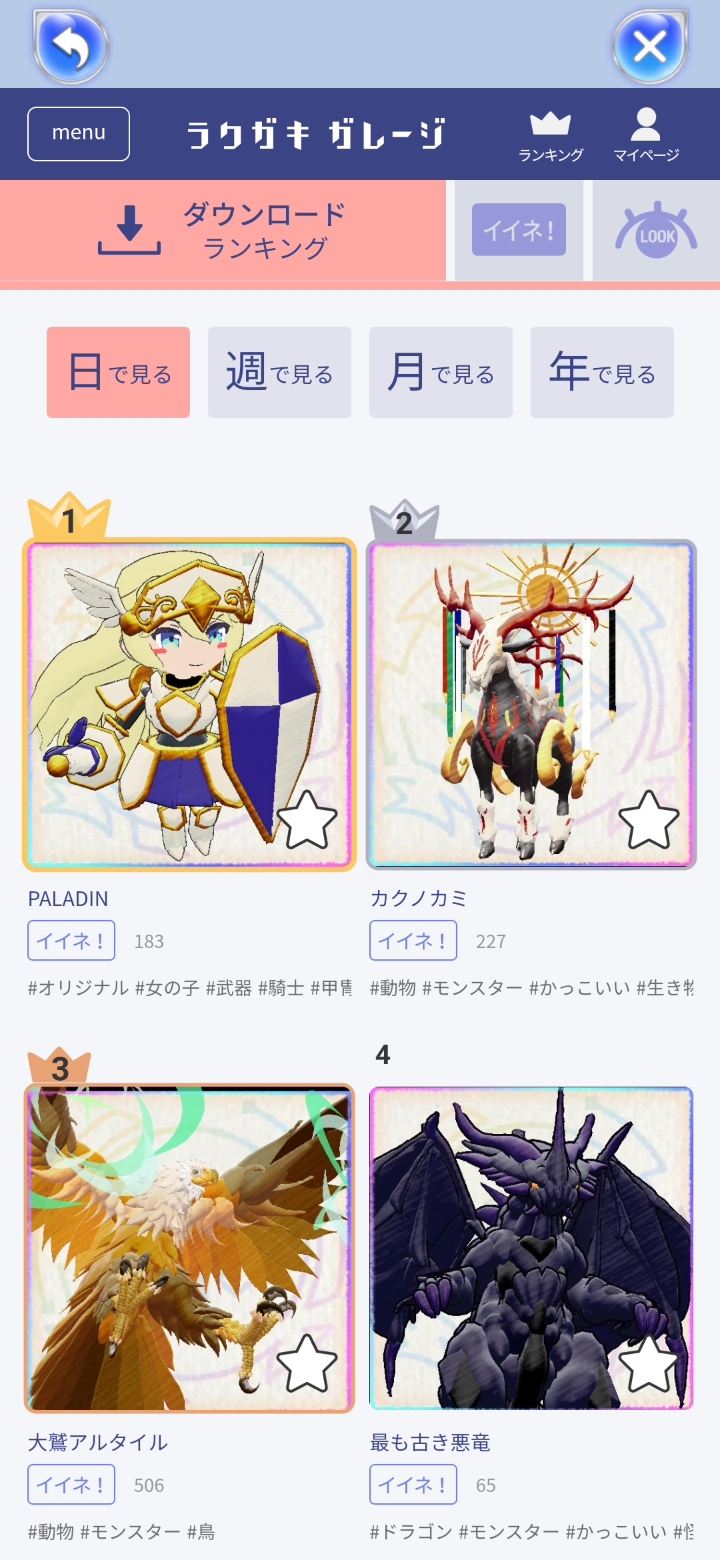
Task: Switch to the イイネ! ranking tab
Action: [x=519, y=231]
